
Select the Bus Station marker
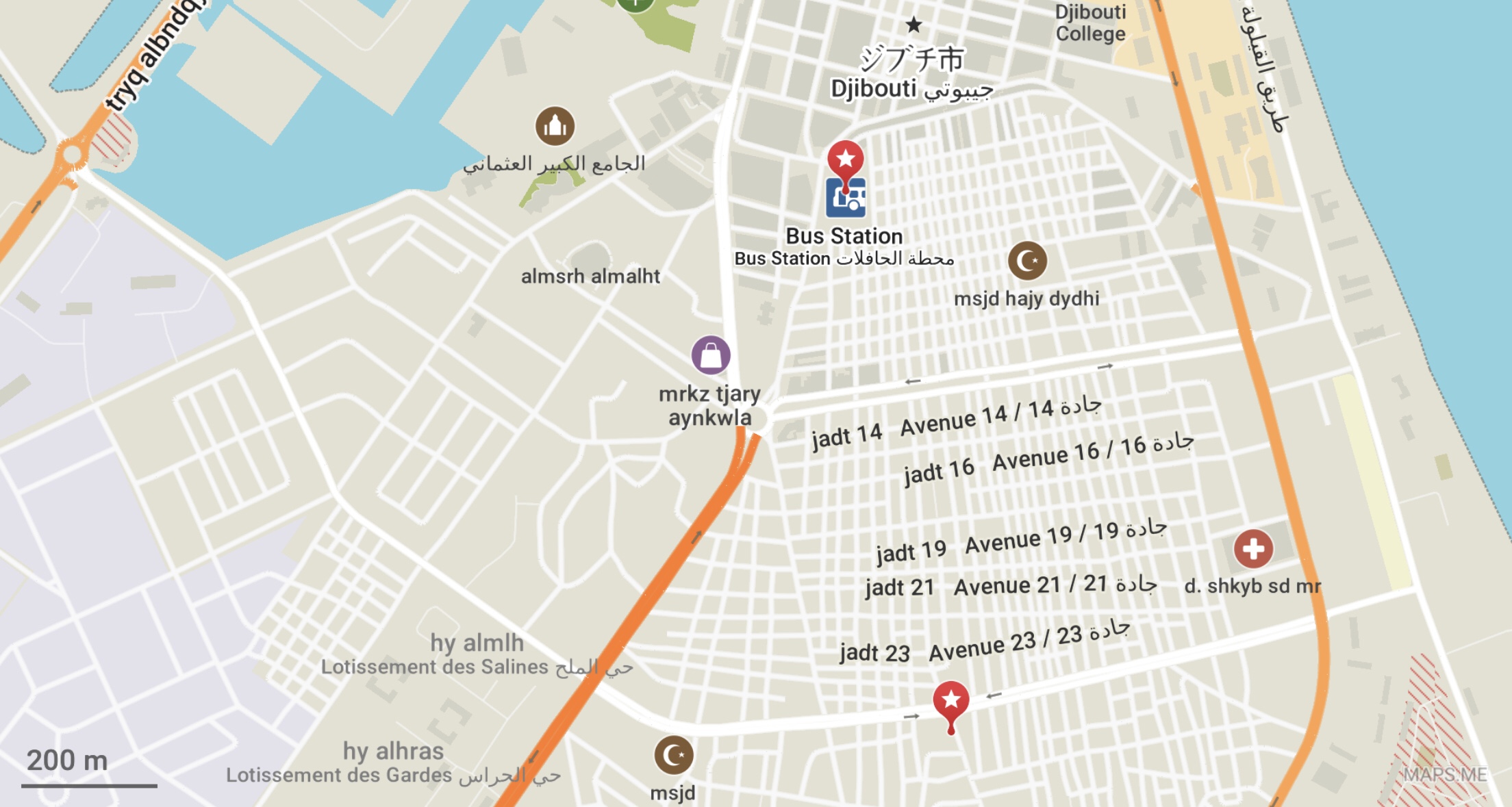(846, 200)
